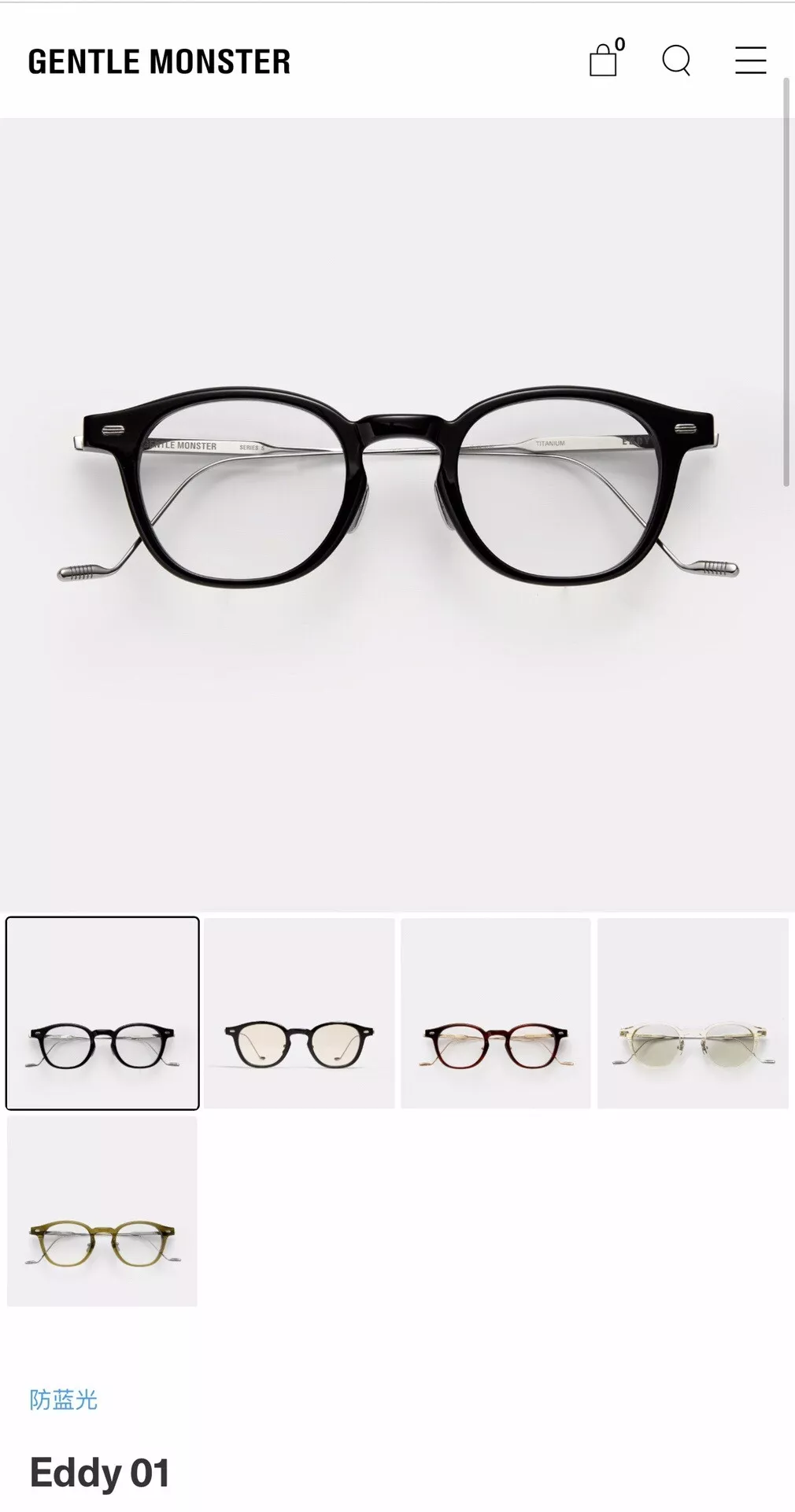Open the search icon
795x1512 pixels.
(676, 60)
